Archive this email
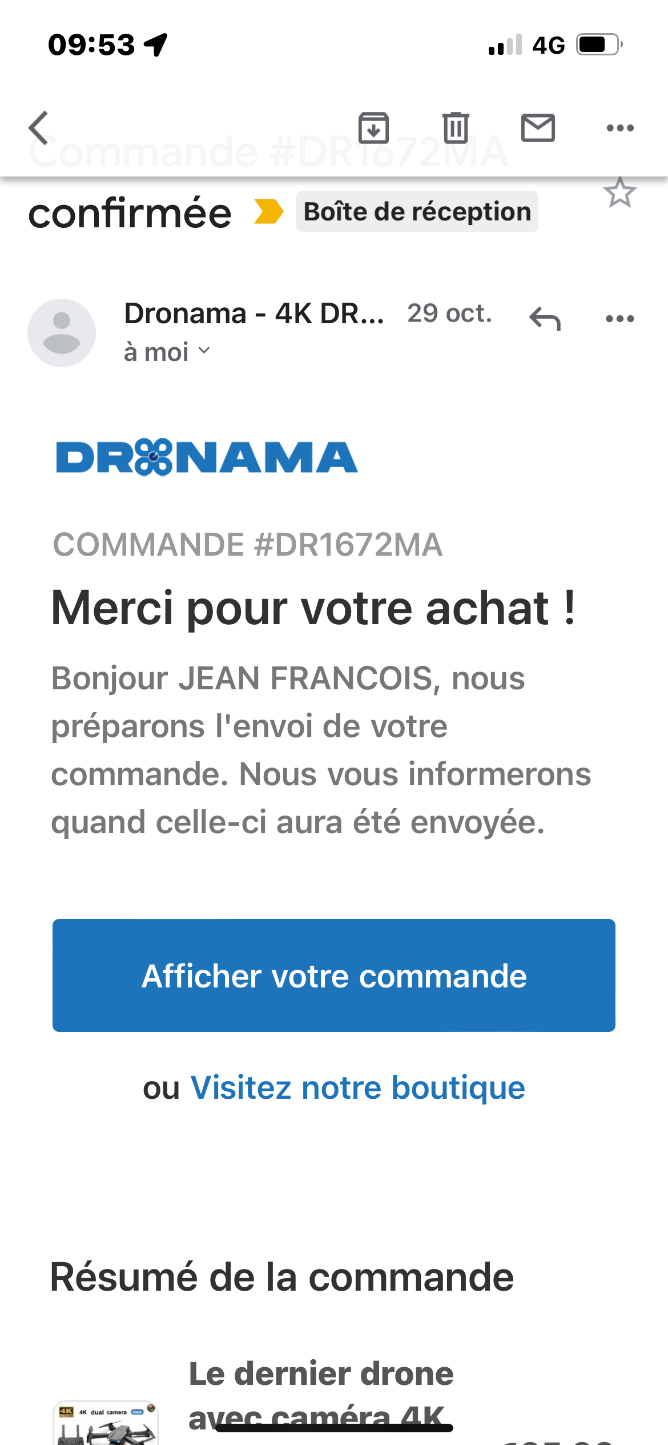This screenshot has width=668, height=1445. click(x=374, y=128)
